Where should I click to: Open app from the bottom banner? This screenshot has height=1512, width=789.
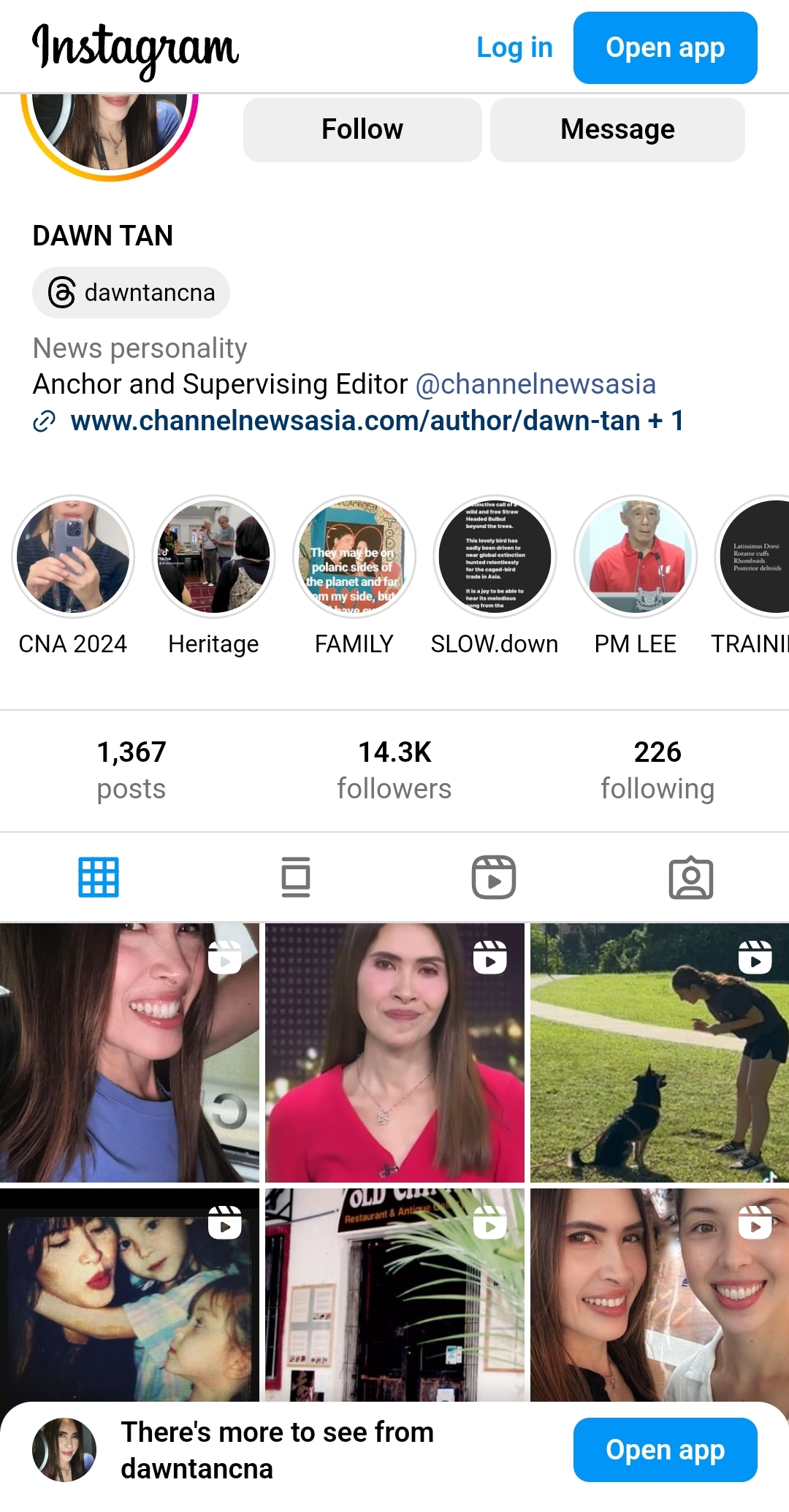click(x=665, y=1450)
